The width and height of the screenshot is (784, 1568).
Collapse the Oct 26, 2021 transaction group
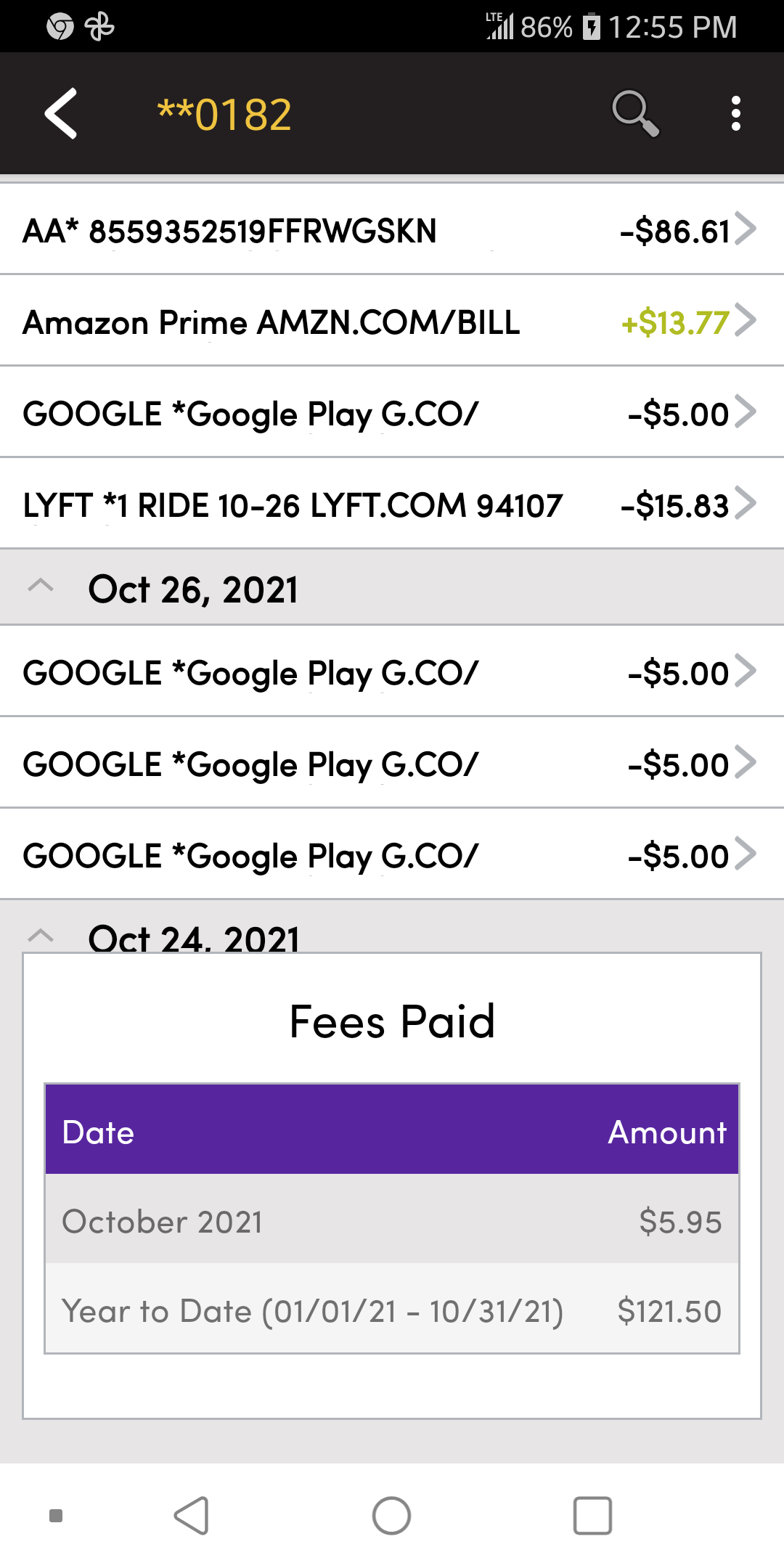42,587
